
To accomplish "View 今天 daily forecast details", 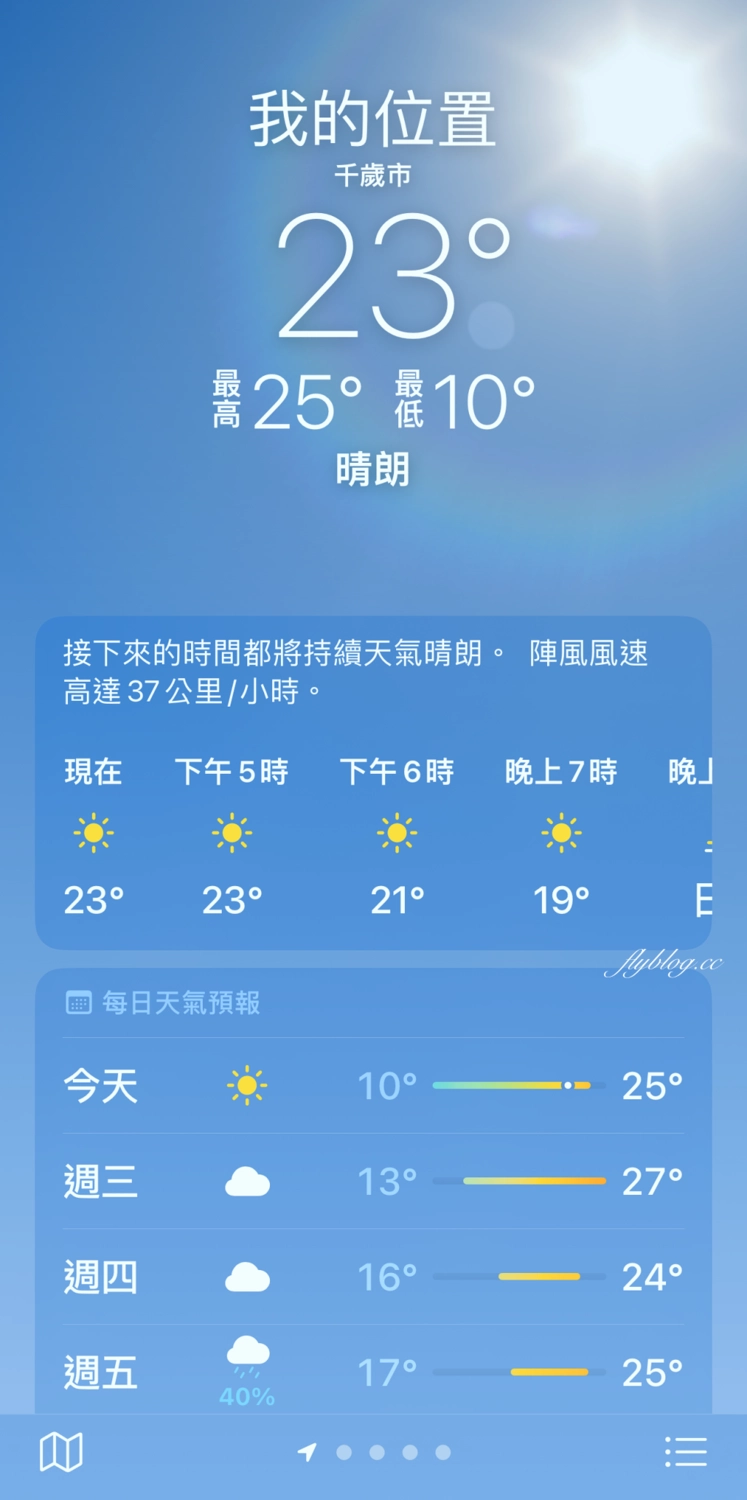I will (373, 1086).
